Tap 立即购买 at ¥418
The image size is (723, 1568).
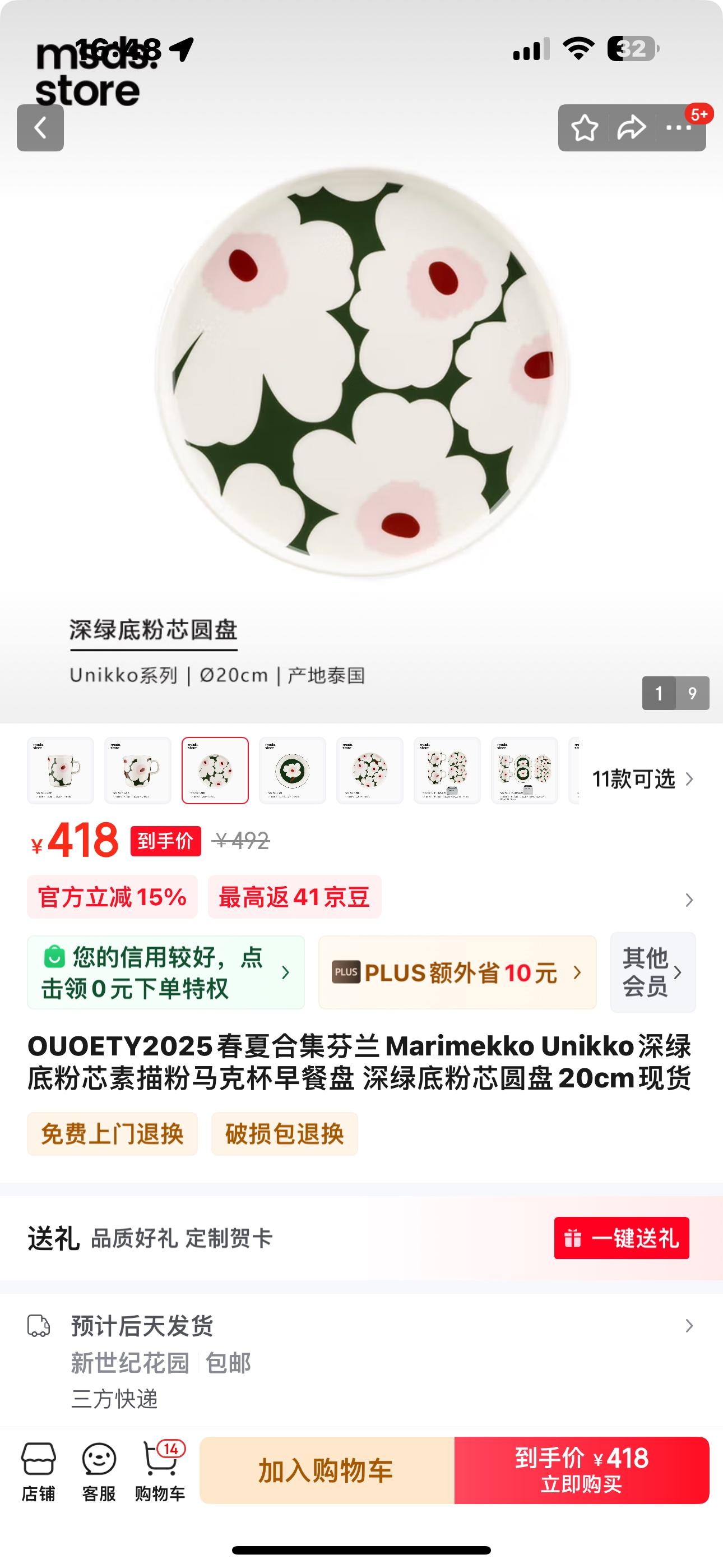click(x=581, y=1470)
